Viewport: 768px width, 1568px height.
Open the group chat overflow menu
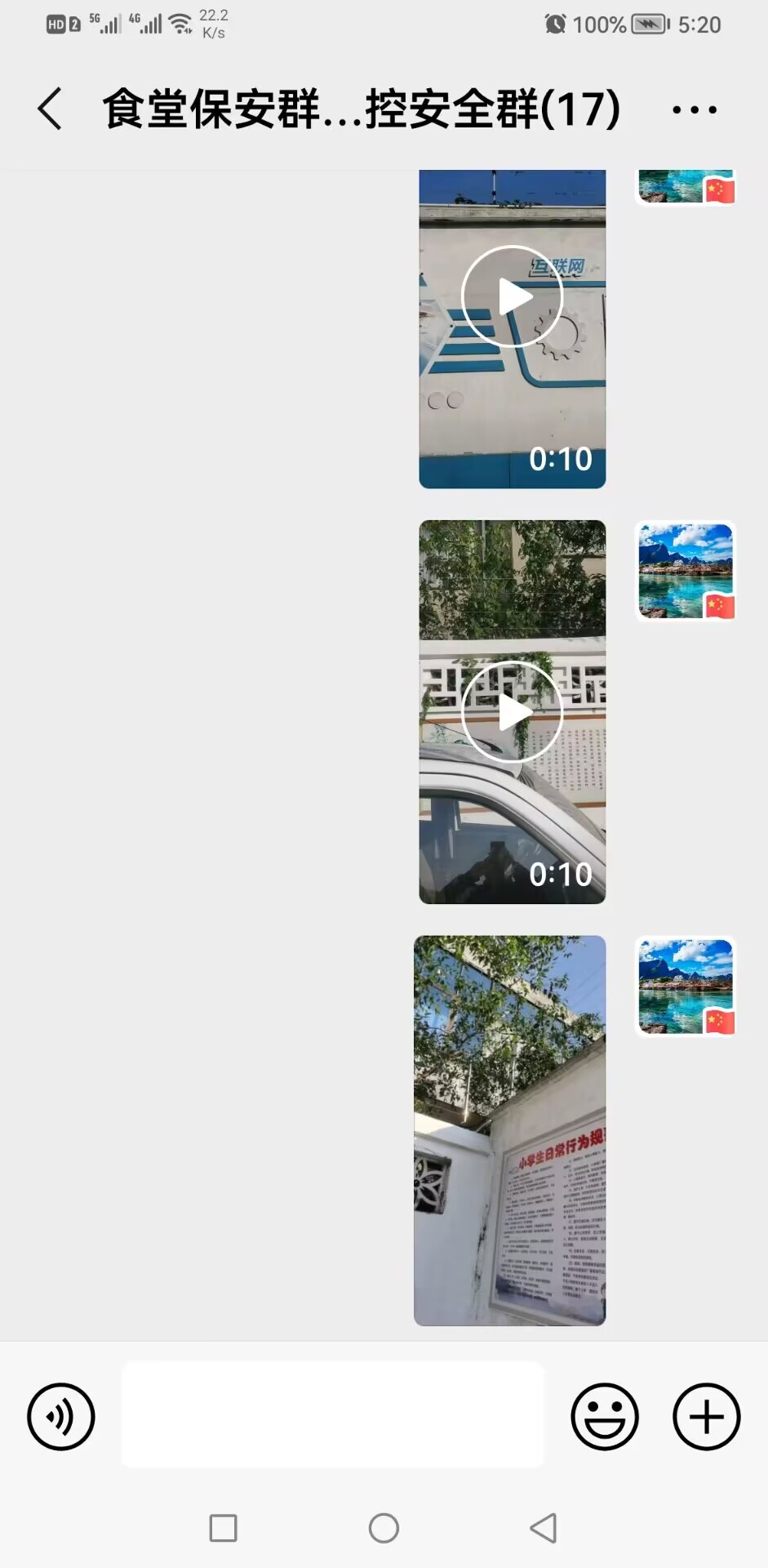tap(695, 109)
